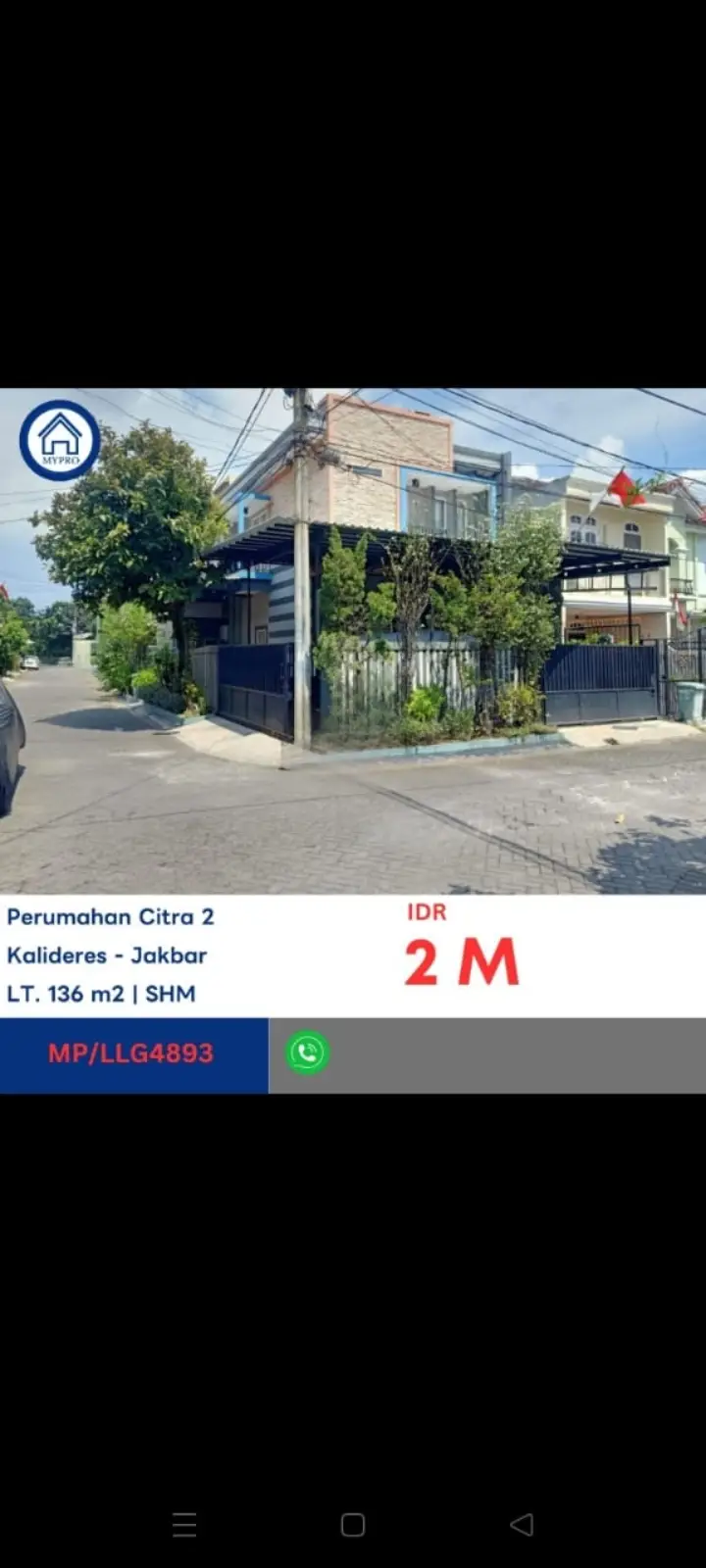Go back using the navigation bar
Viewport: 706px width, 1568px height.
coord(522,1524)
